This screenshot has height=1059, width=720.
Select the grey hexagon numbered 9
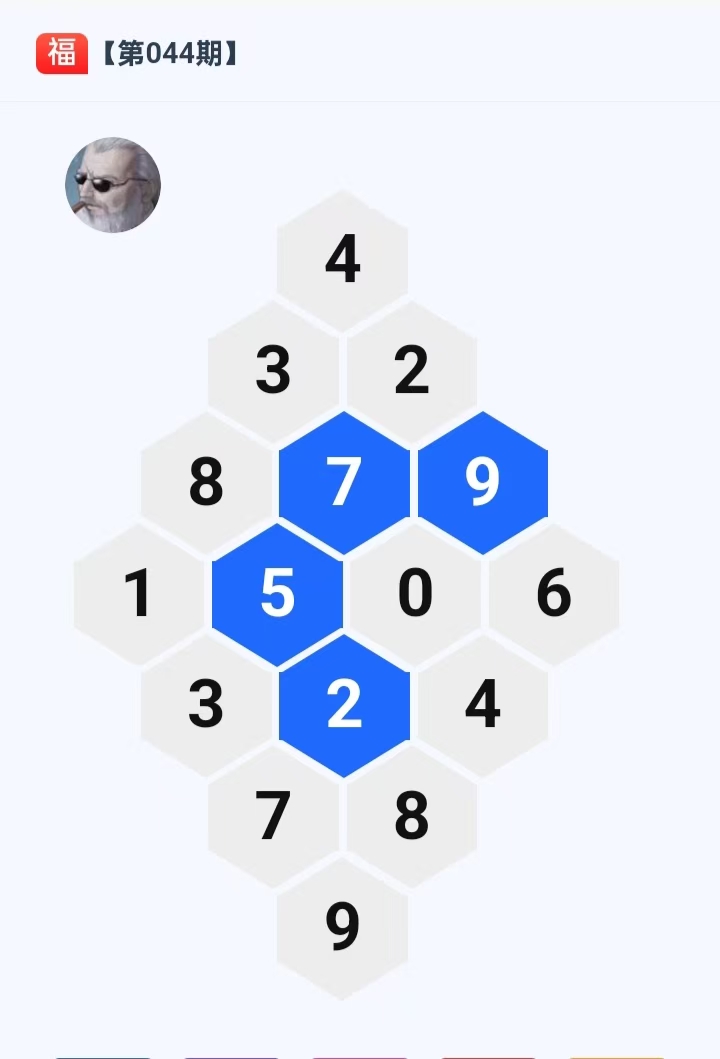[x=342, y=927]
